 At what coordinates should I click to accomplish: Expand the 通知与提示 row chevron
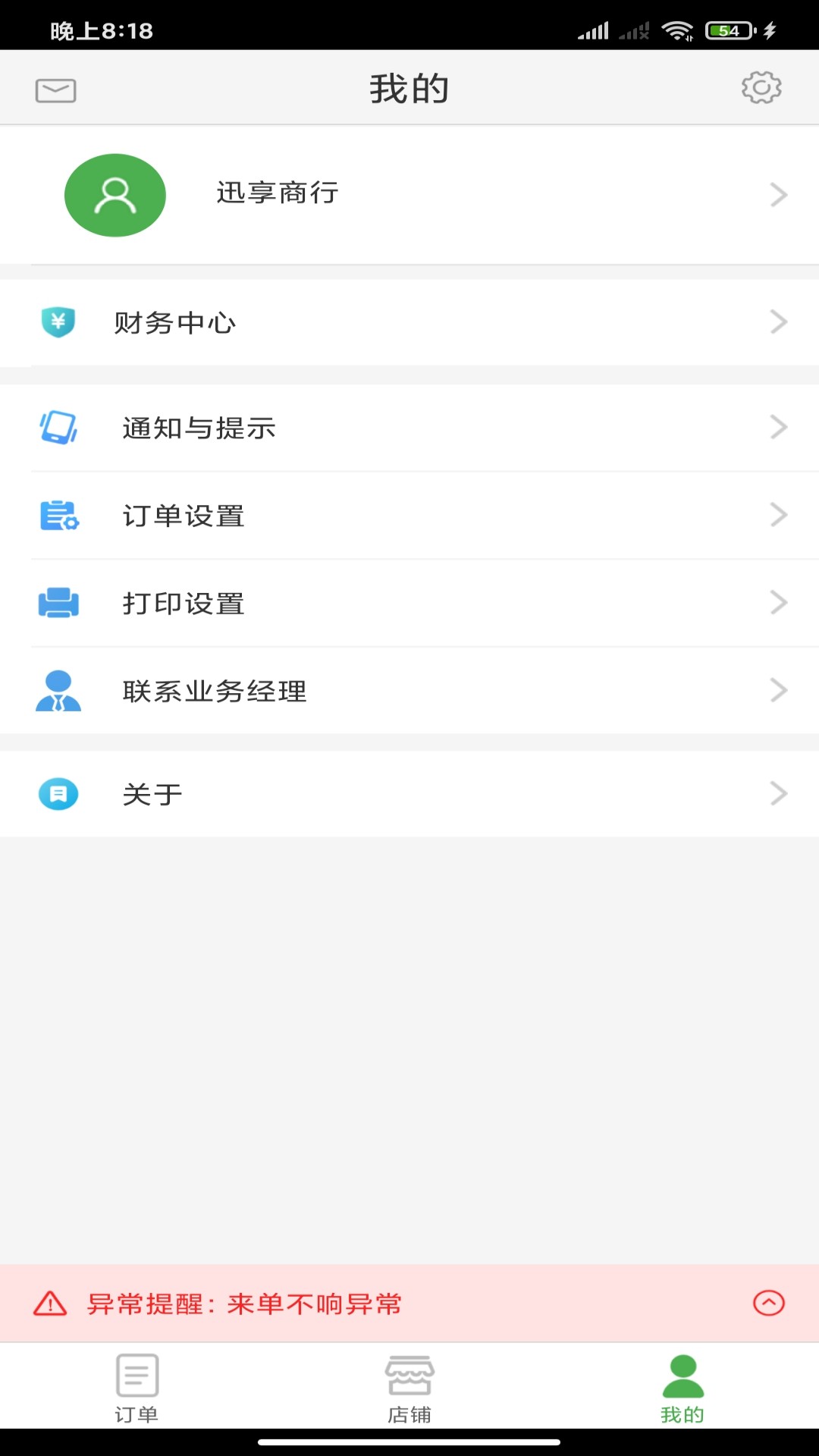[778, 427]
